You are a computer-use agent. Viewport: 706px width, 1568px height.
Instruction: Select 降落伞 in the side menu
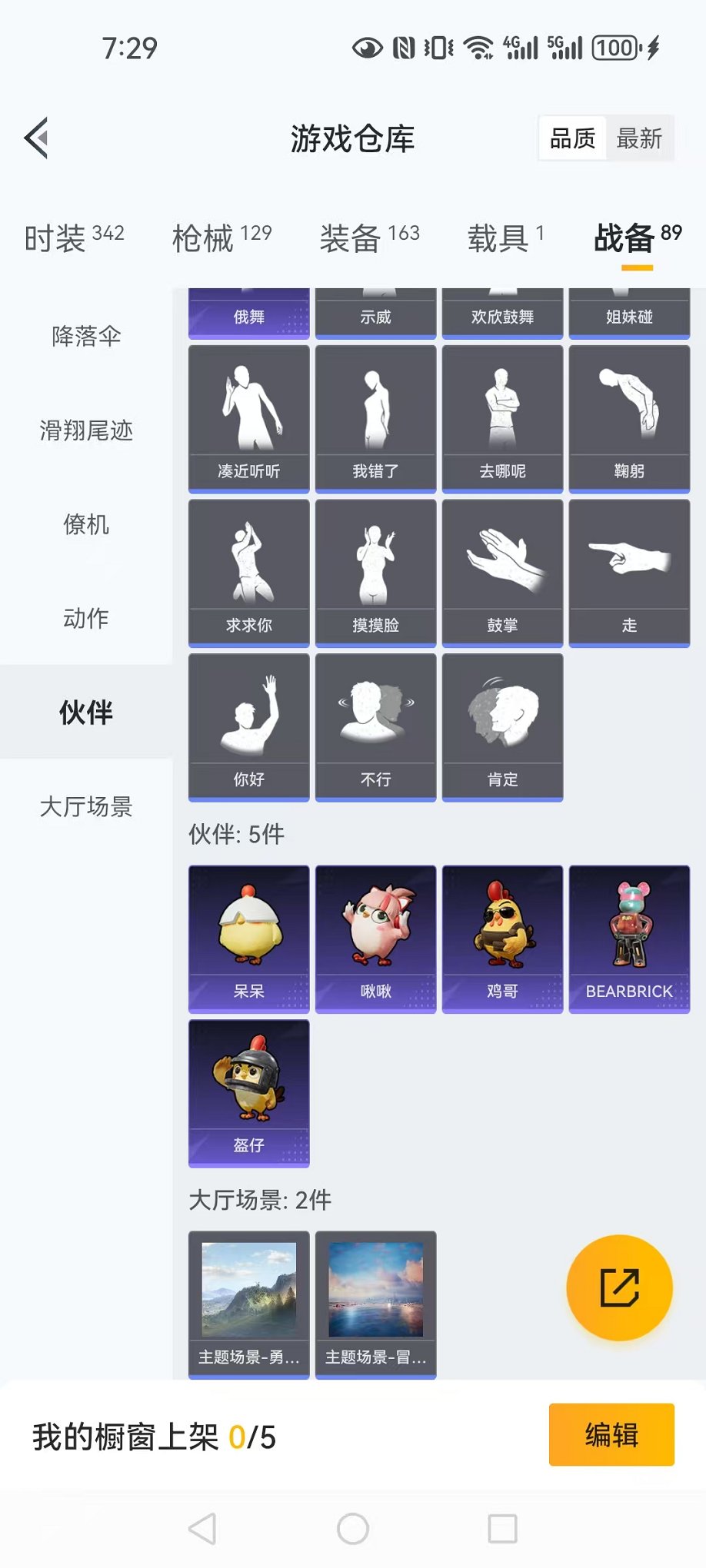(x=86, y=336)
